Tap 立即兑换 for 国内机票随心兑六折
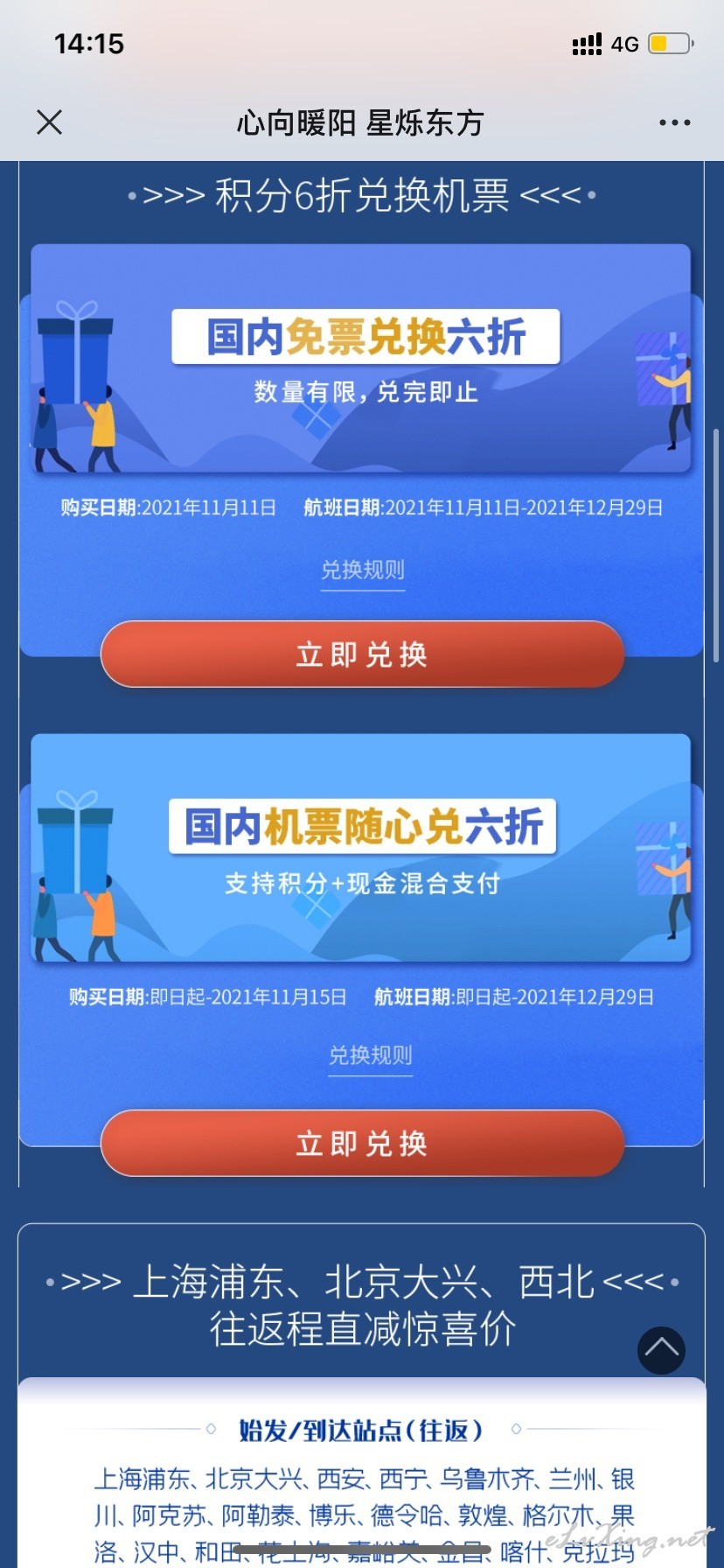Screen dimensions: 724x1568 pos(362,1143)
